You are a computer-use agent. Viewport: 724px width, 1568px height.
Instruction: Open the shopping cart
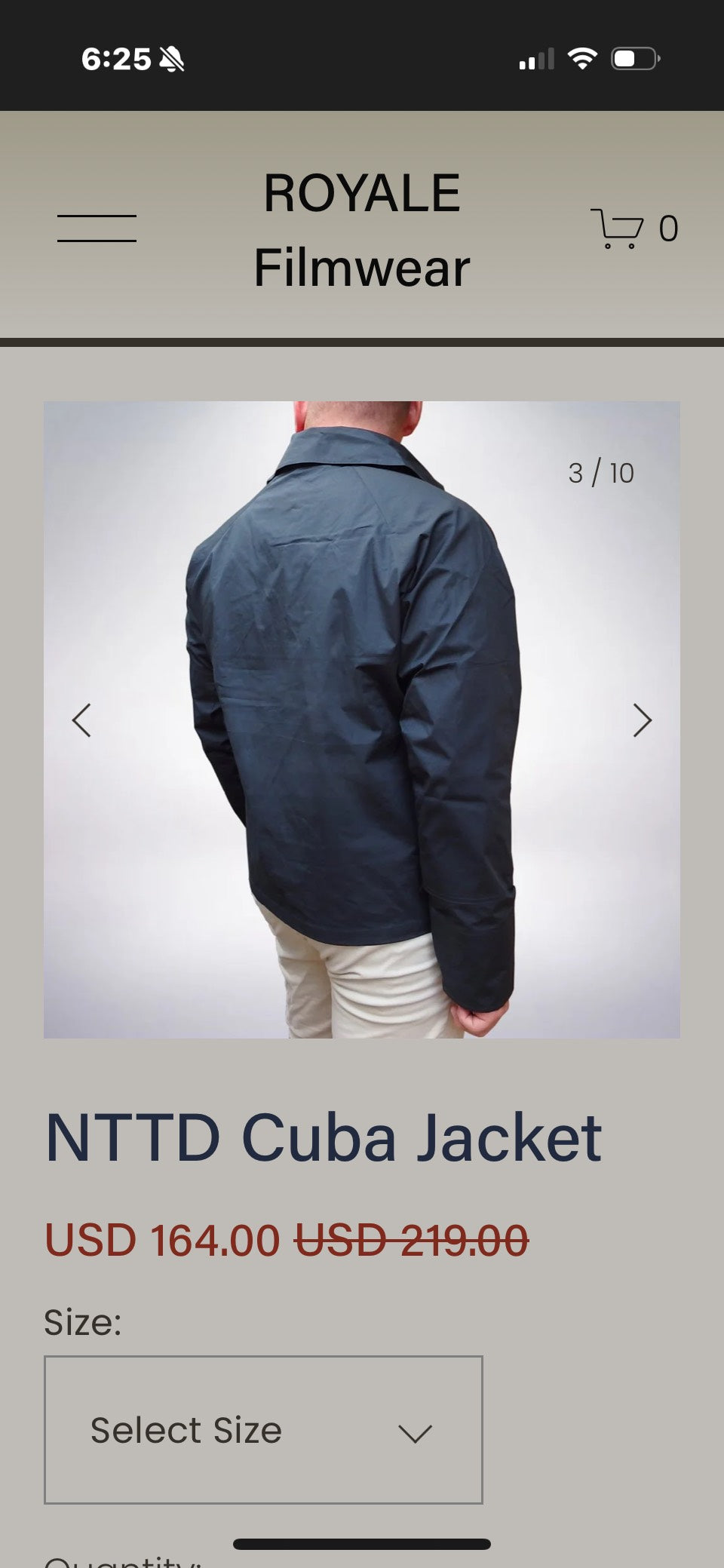pyautogui.click(x=632, y=229)
